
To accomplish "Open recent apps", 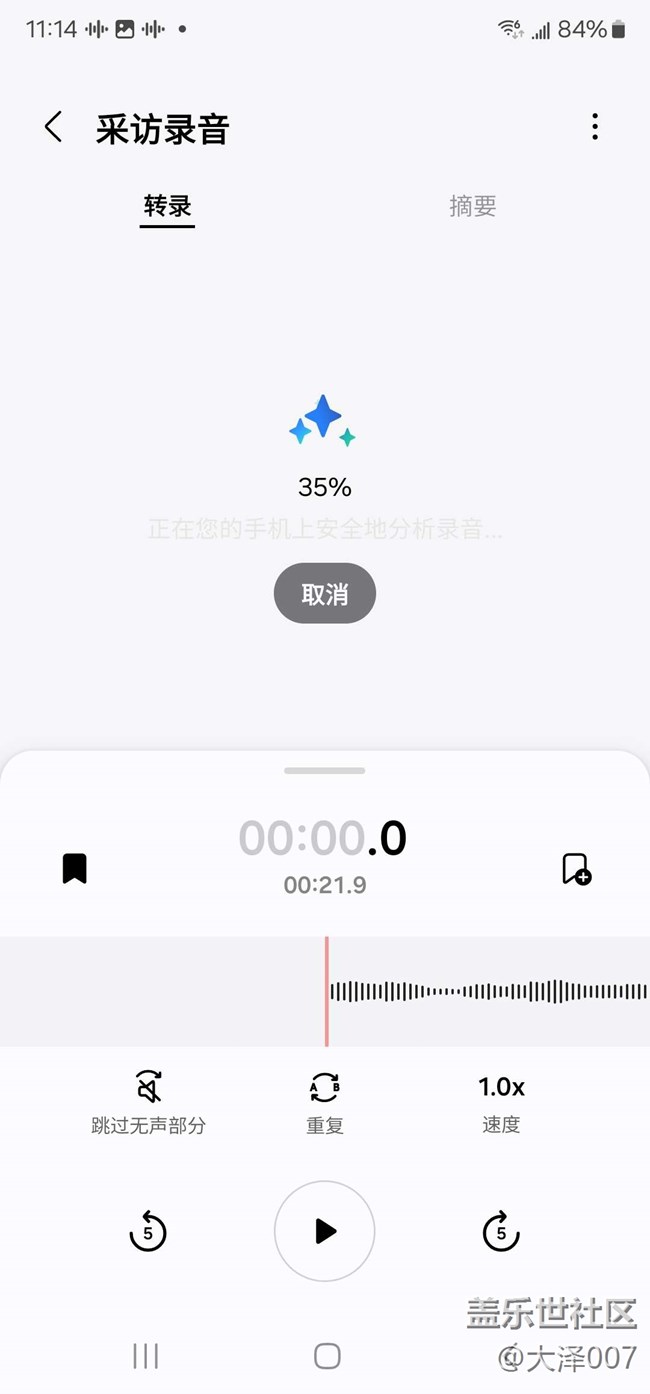I will click(146, 1356).
